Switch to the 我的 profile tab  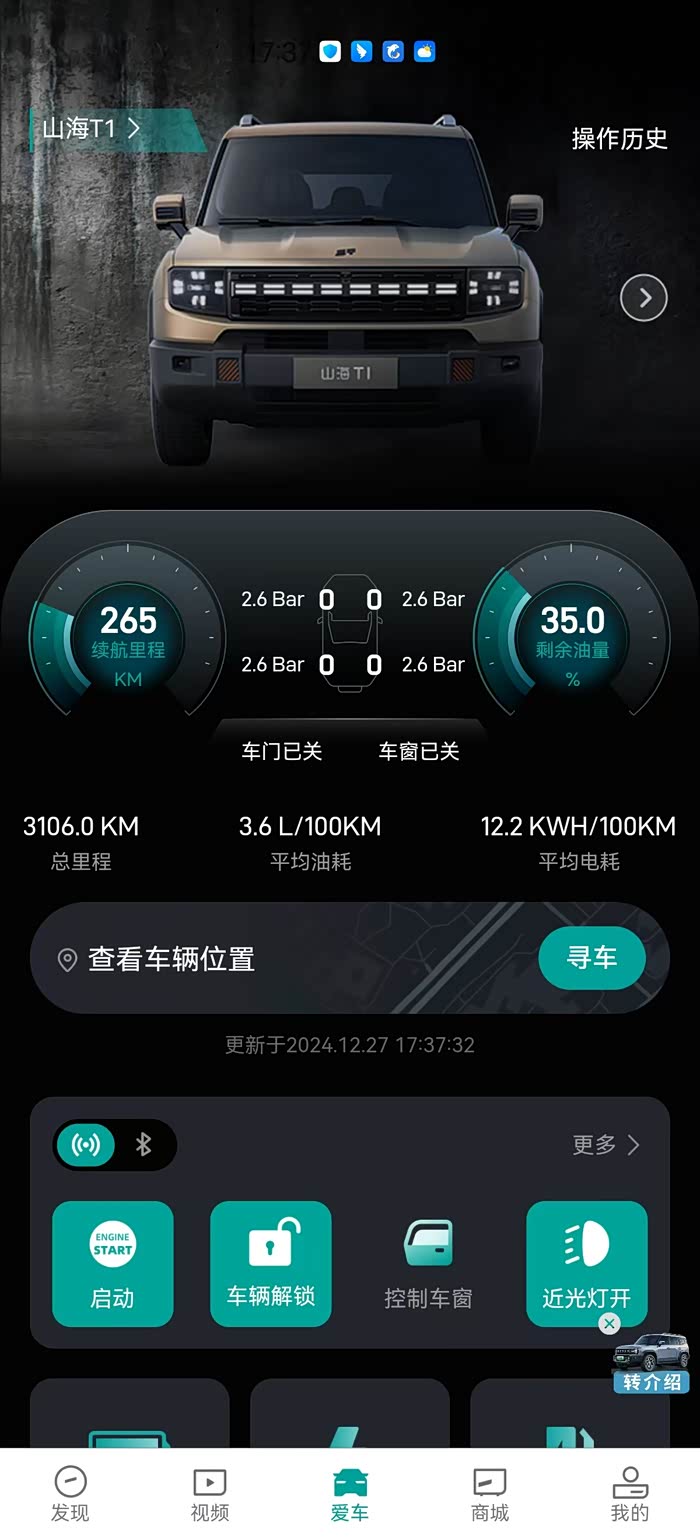click(630, 1494)
